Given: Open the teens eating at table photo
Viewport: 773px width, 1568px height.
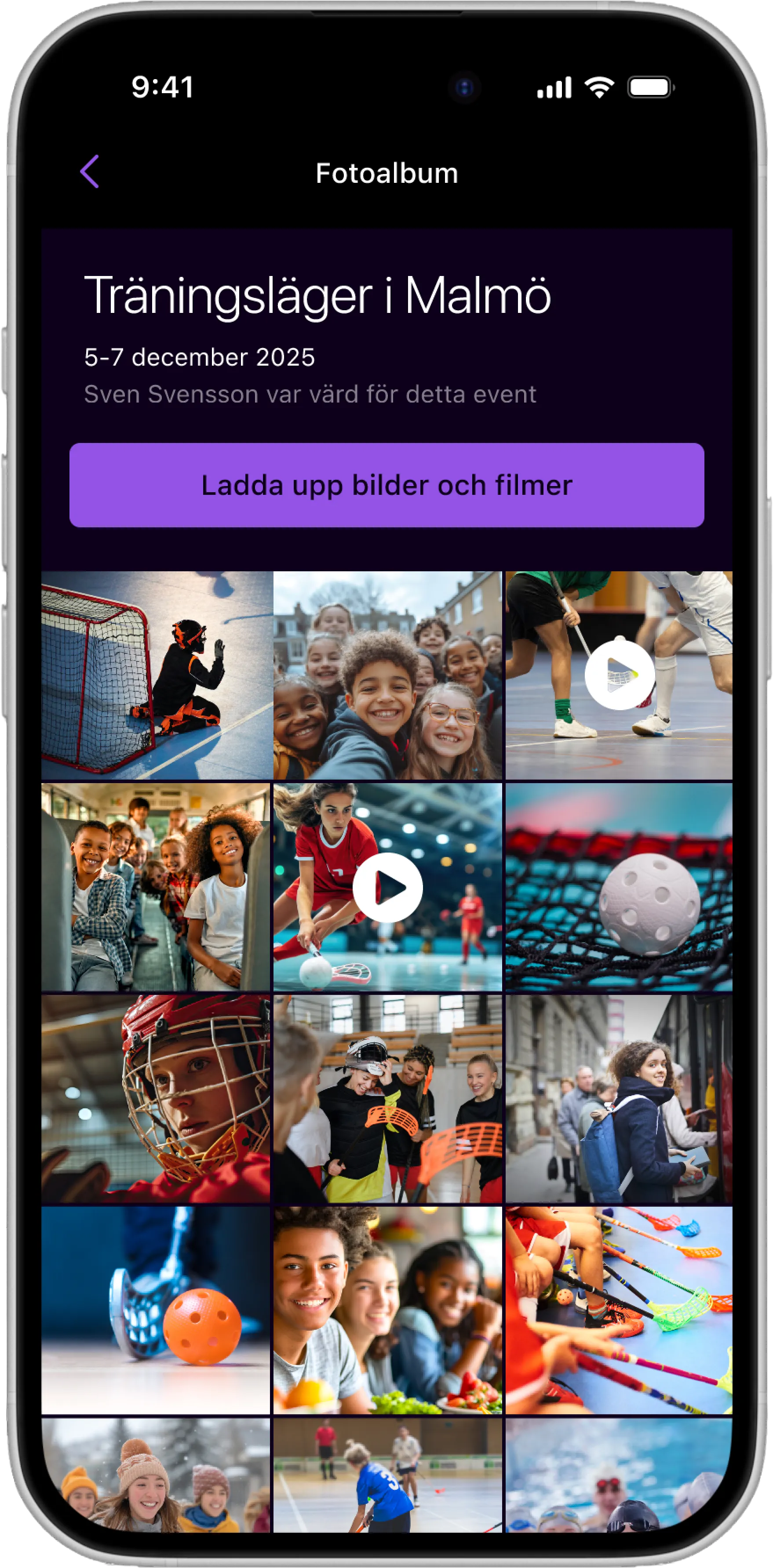Looking at the screenshot, I should tap(387, 1310).
